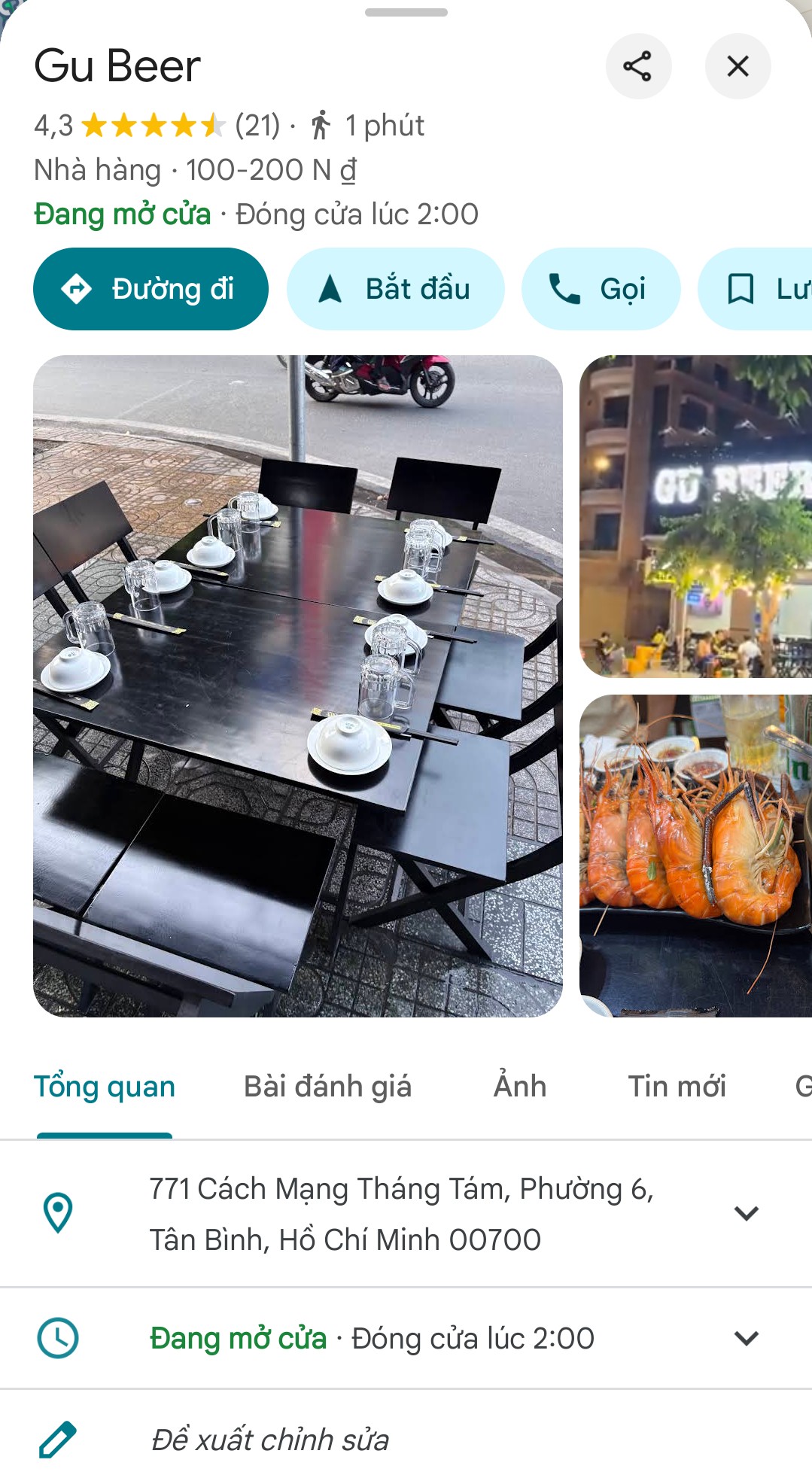812x1481 pixels.
Task: Select the Tổng quan tab
Action: pos(105,1087)
